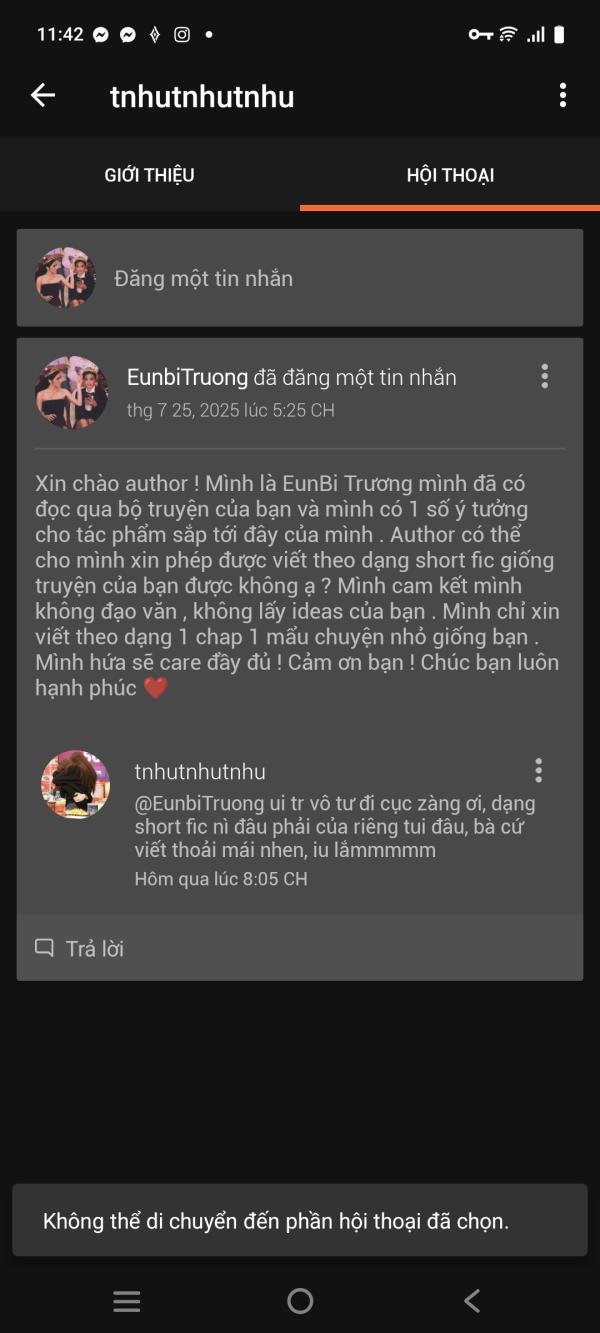Open options for EunbiTruong's message
Viewport: 600px width, 1333px height.
pos(545,377)
